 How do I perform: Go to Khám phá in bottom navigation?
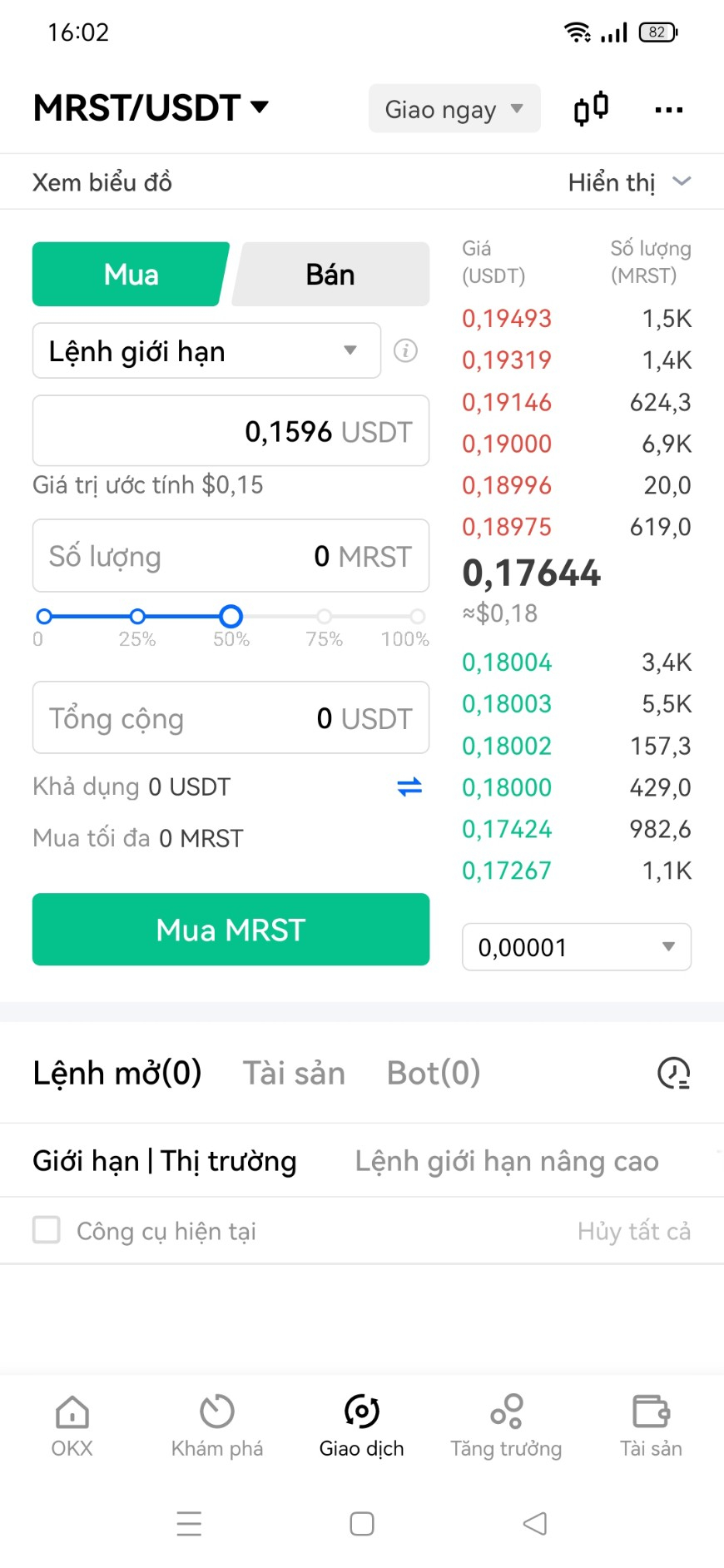point(217,1425)
